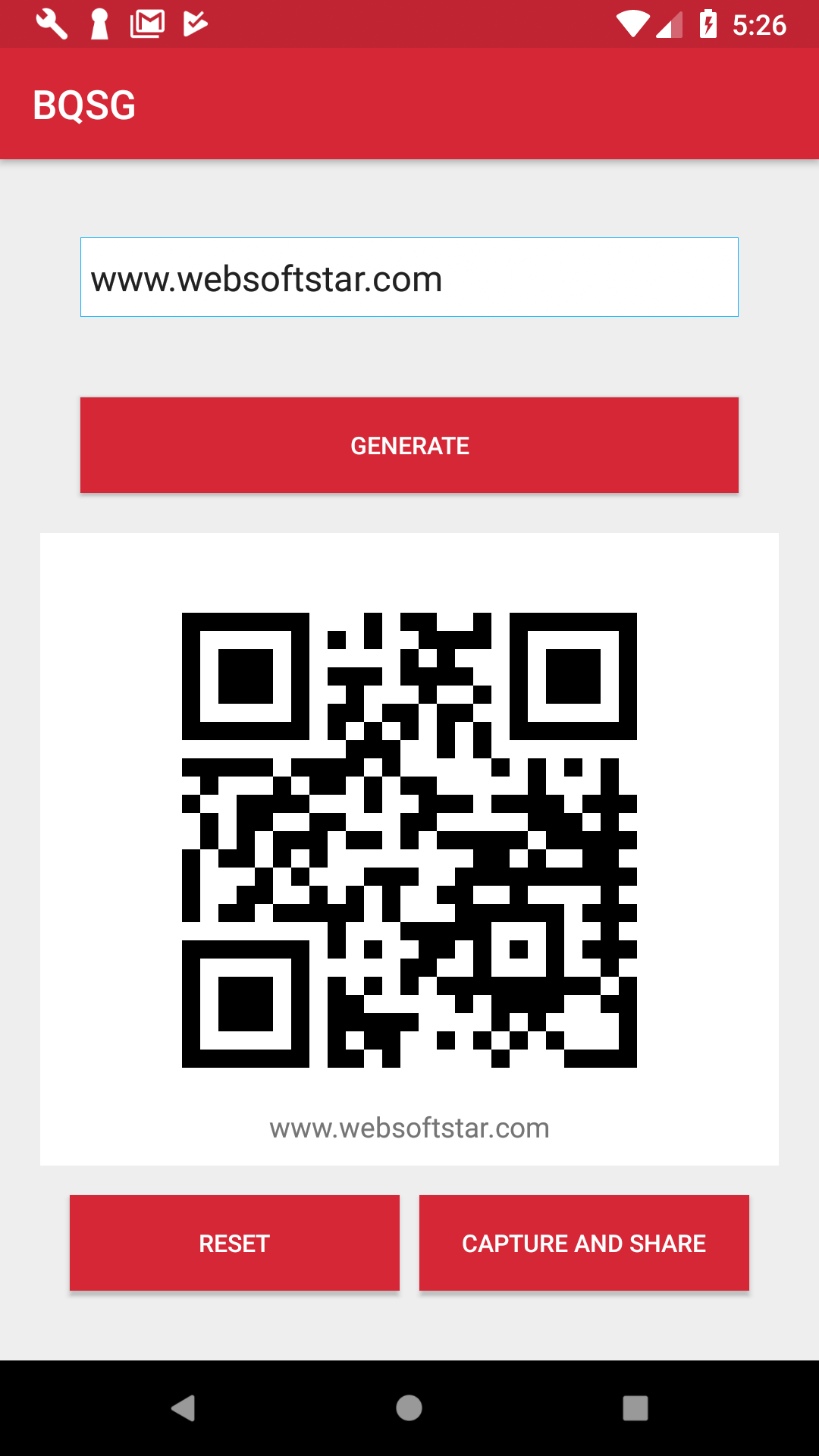819x1456 pixels.
Task: Select the www.websoftstar.com URL input field
Action: point(409,277)
